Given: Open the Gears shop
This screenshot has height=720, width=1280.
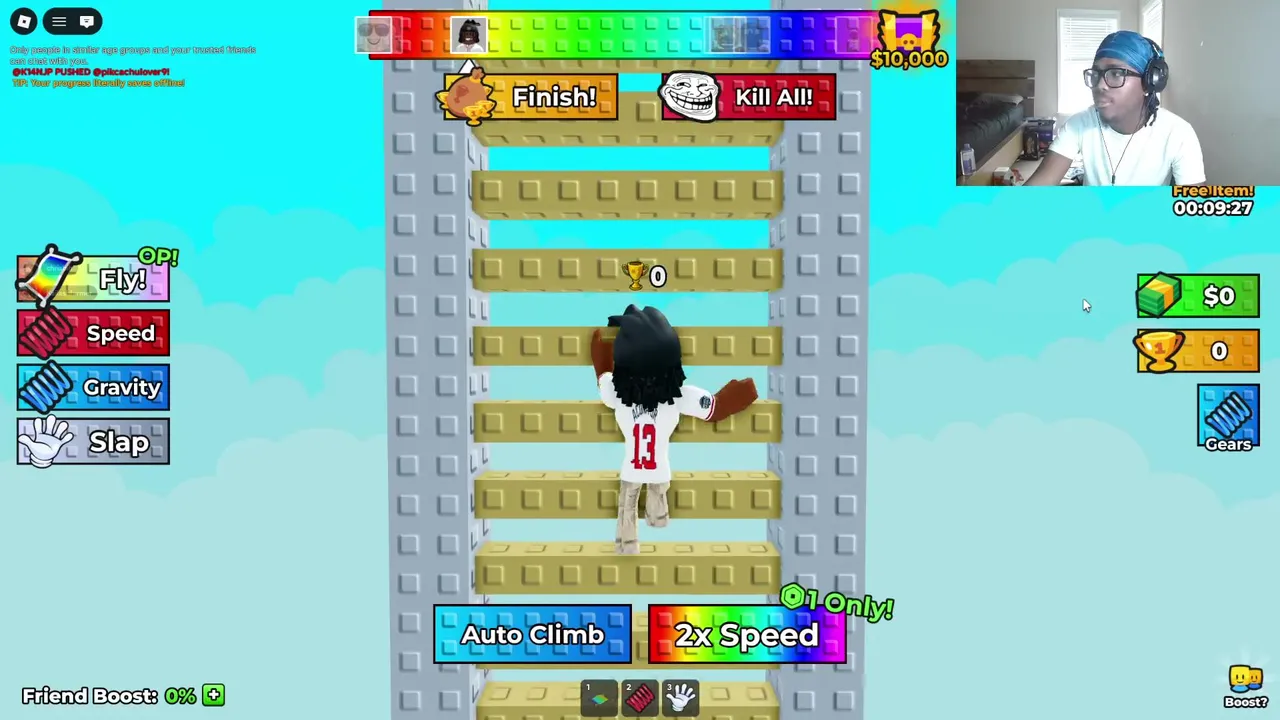Looking at the screenshot, I should (1228, 418).
